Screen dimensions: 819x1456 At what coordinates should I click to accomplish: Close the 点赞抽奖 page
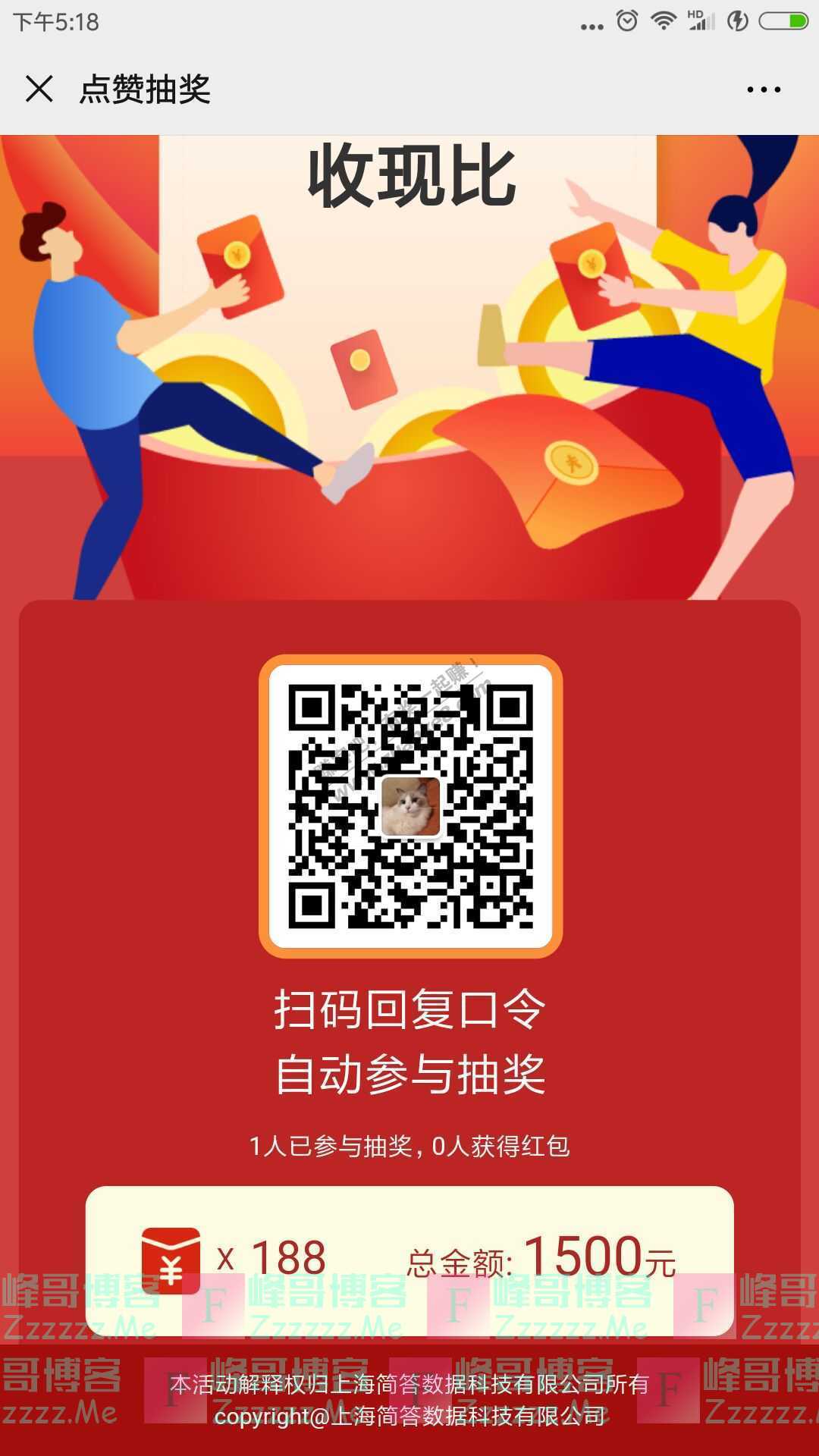[39, 89]
